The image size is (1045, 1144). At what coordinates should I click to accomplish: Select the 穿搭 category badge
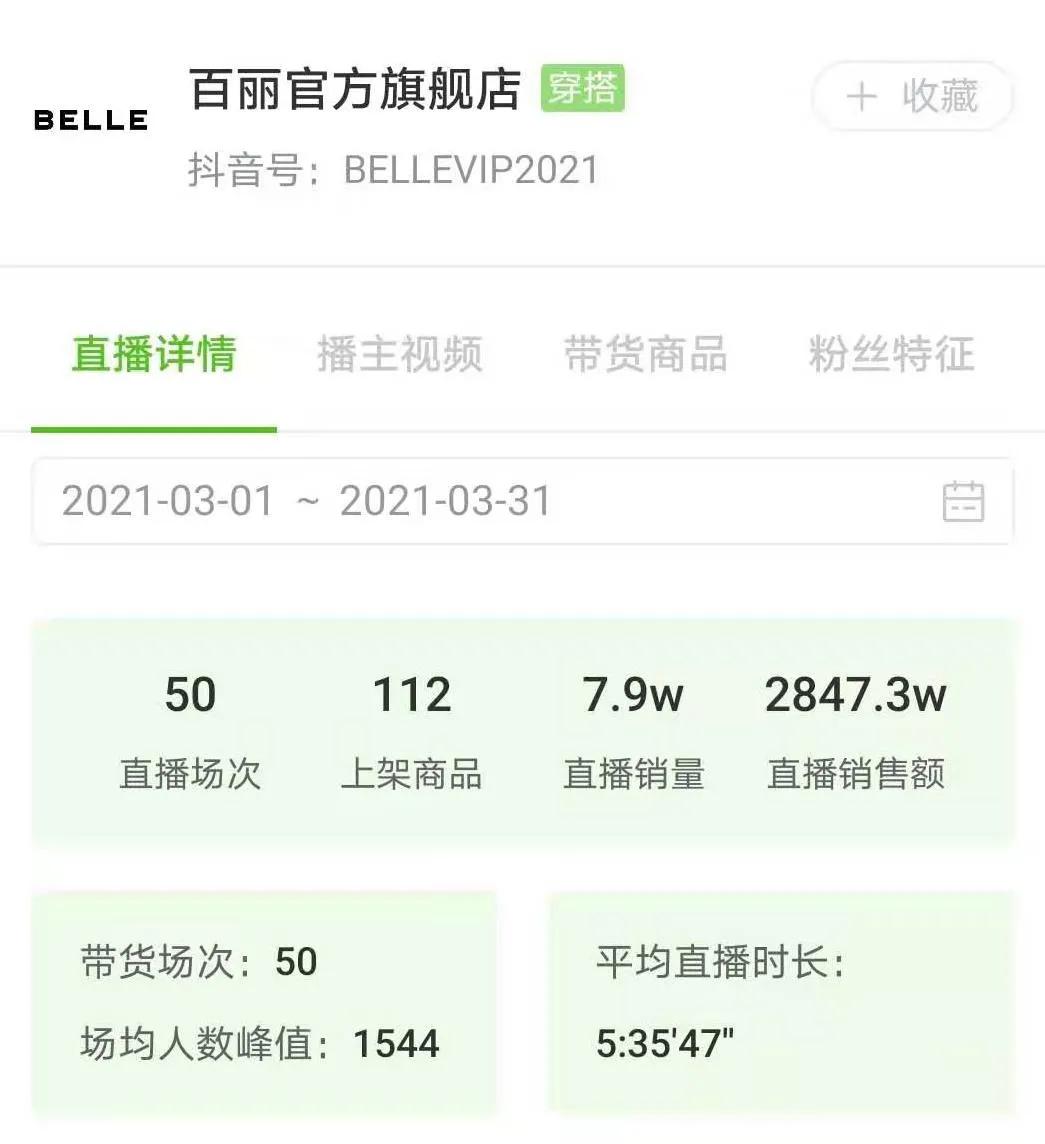point(585,90)
